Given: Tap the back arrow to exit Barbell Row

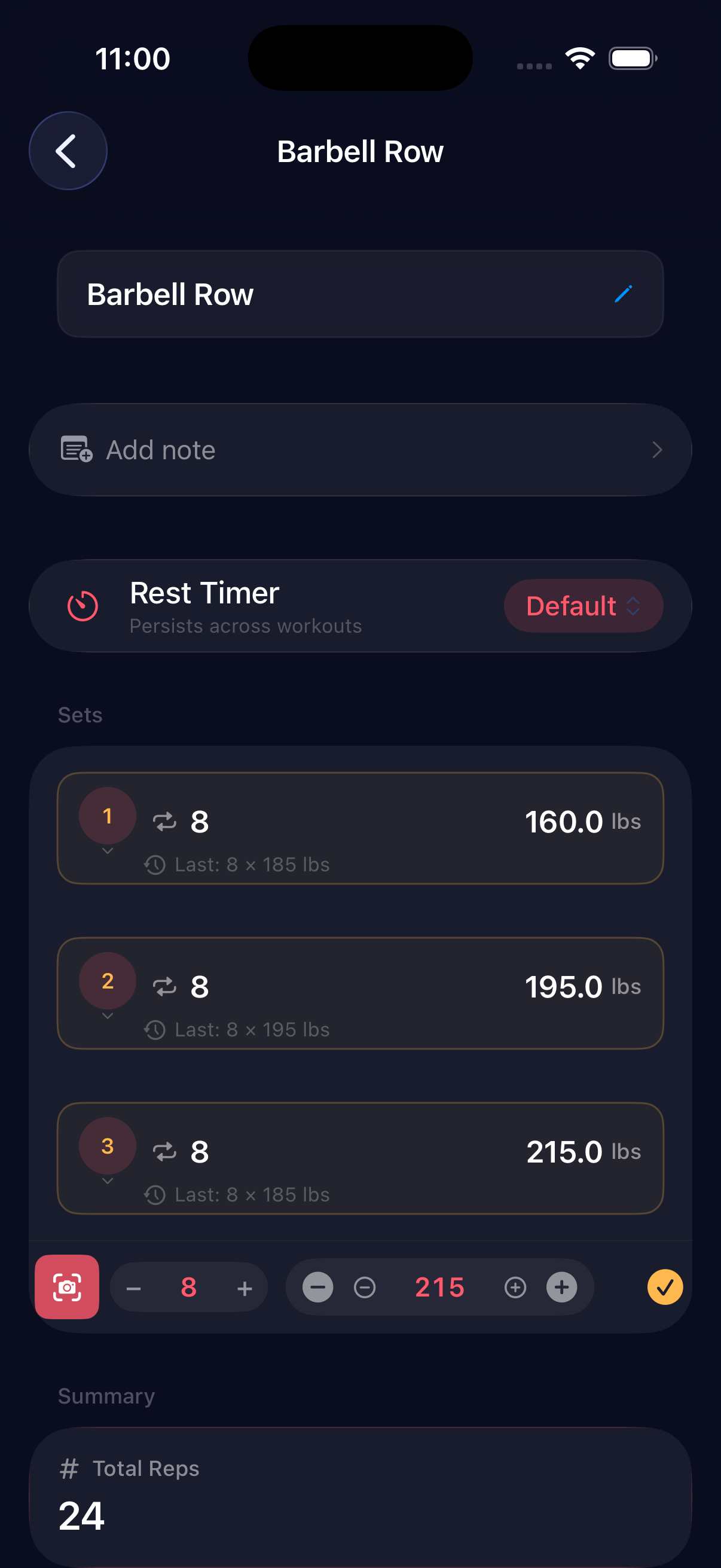Looking at the screenshot, I should (68, 151).
